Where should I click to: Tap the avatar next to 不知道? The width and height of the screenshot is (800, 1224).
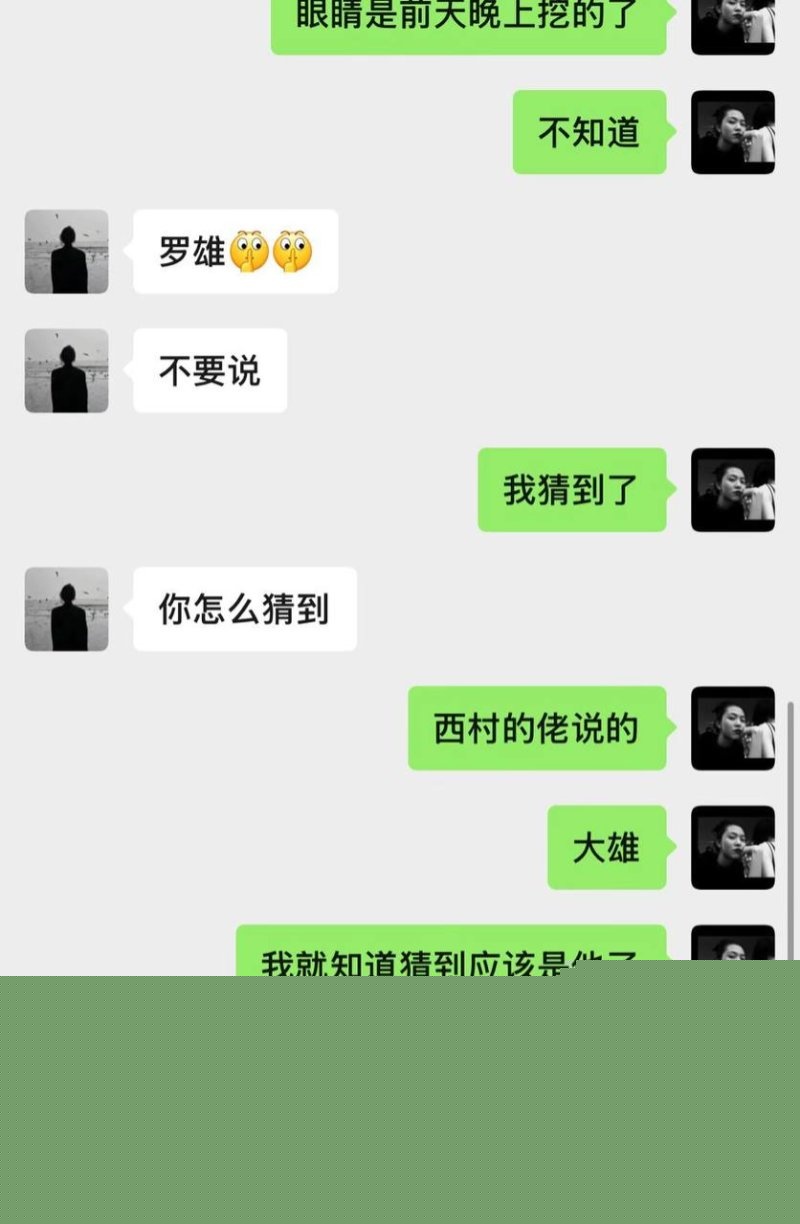coord(732,132)
